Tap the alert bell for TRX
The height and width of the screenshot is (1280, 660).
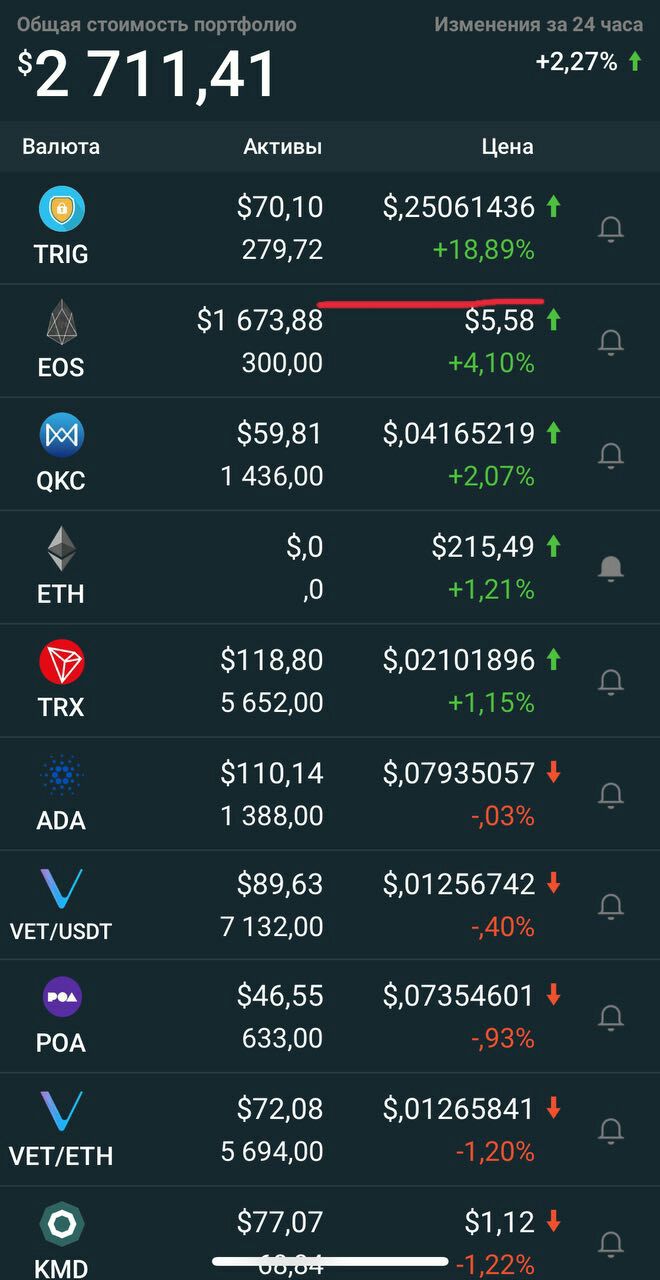pyautogui.click(x=611, y=682)
